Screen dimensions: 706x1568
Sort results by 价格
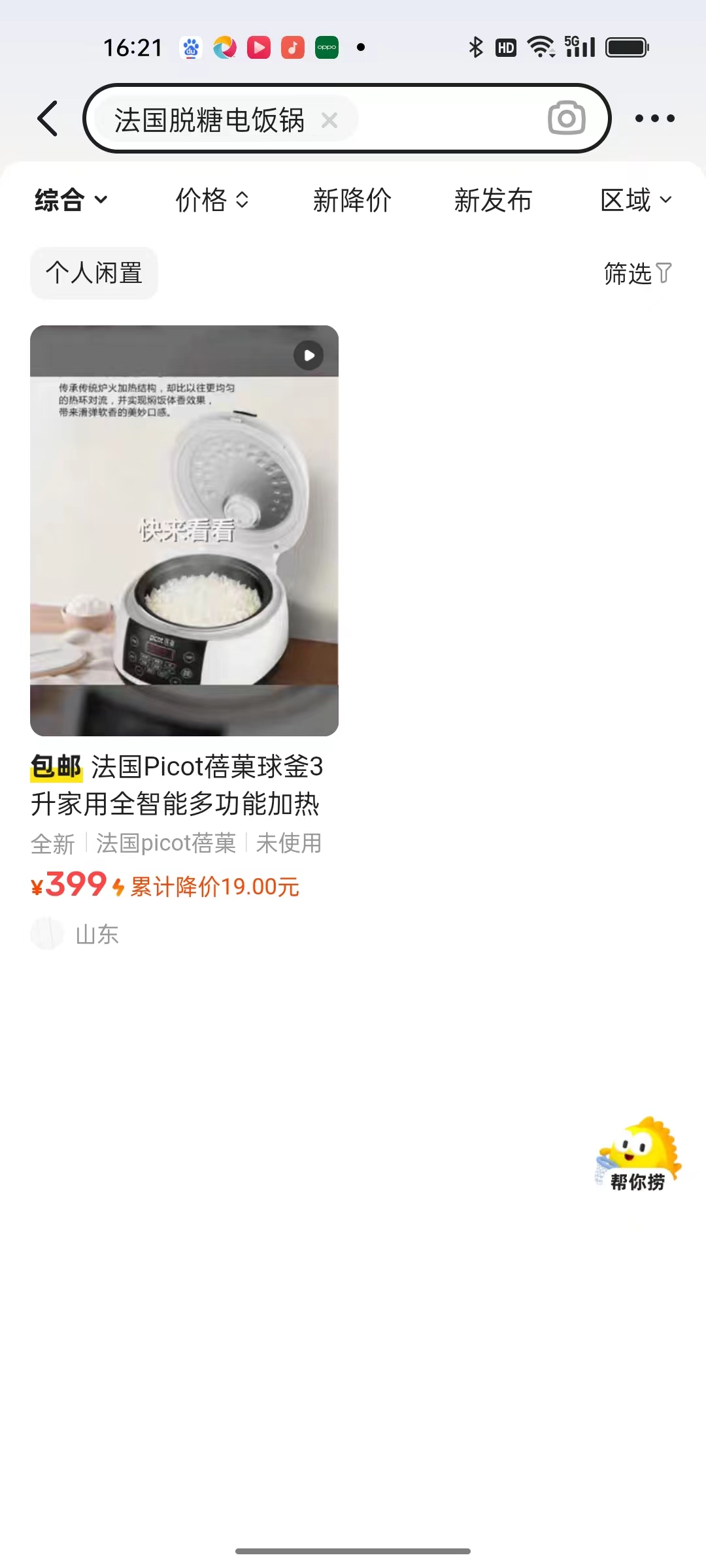[x=212, y=200]
